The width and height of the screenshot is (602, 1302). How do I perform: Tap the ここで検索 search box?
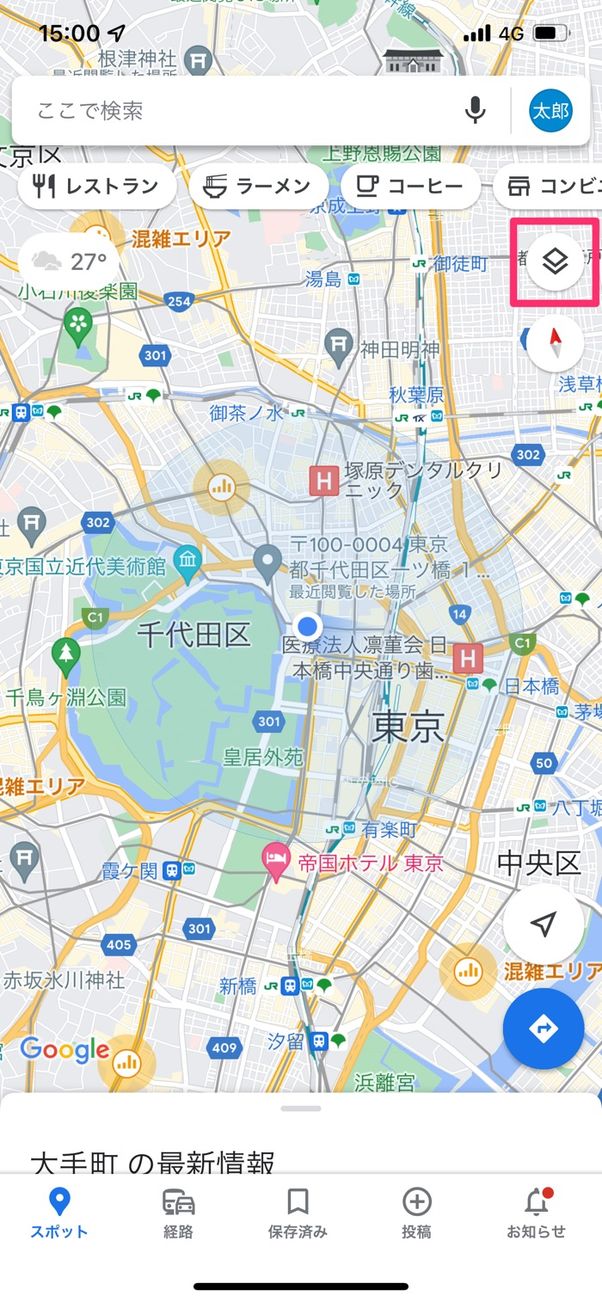240,111
